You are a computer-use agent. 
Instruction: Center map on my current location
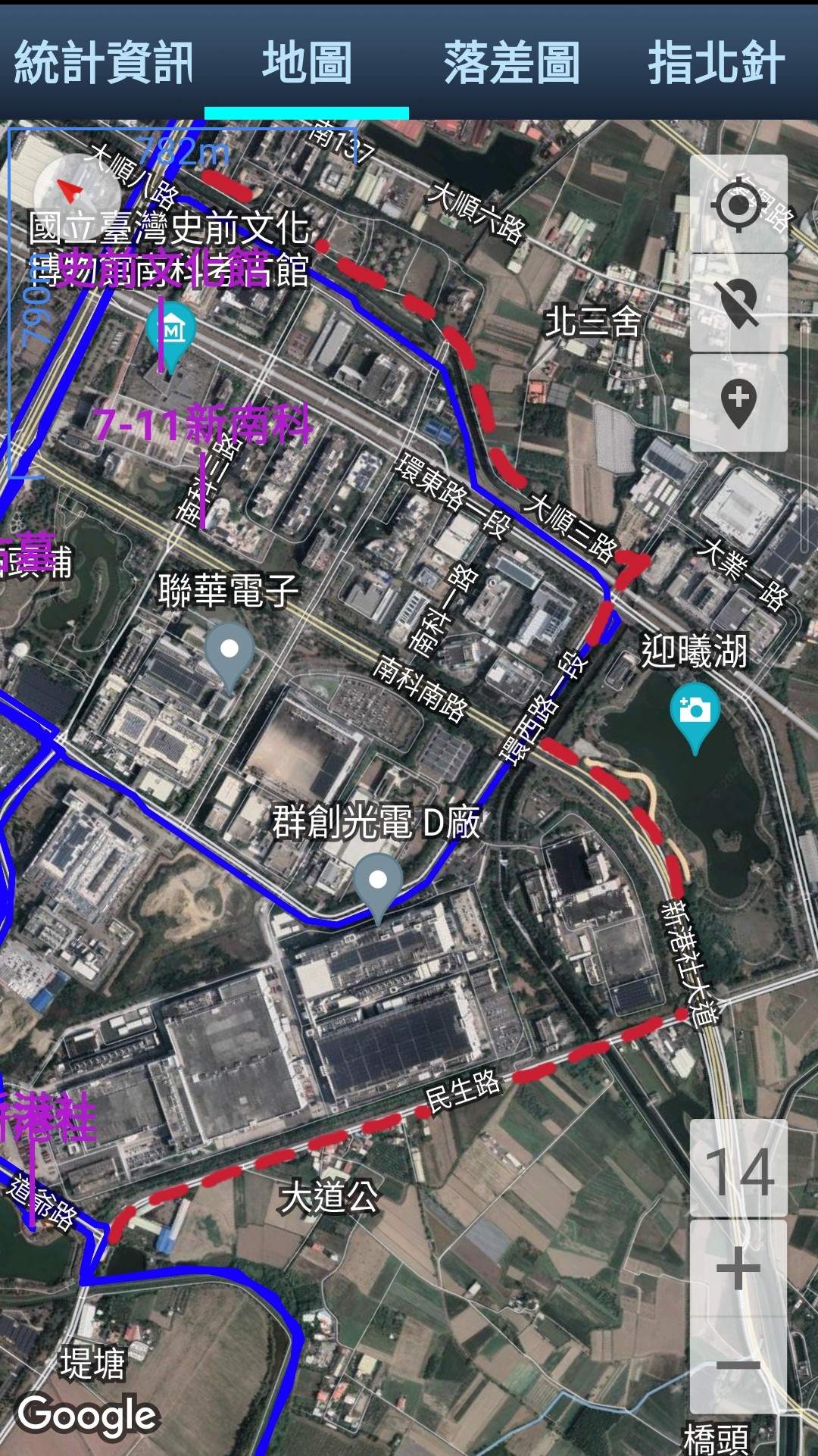point(738,205)
